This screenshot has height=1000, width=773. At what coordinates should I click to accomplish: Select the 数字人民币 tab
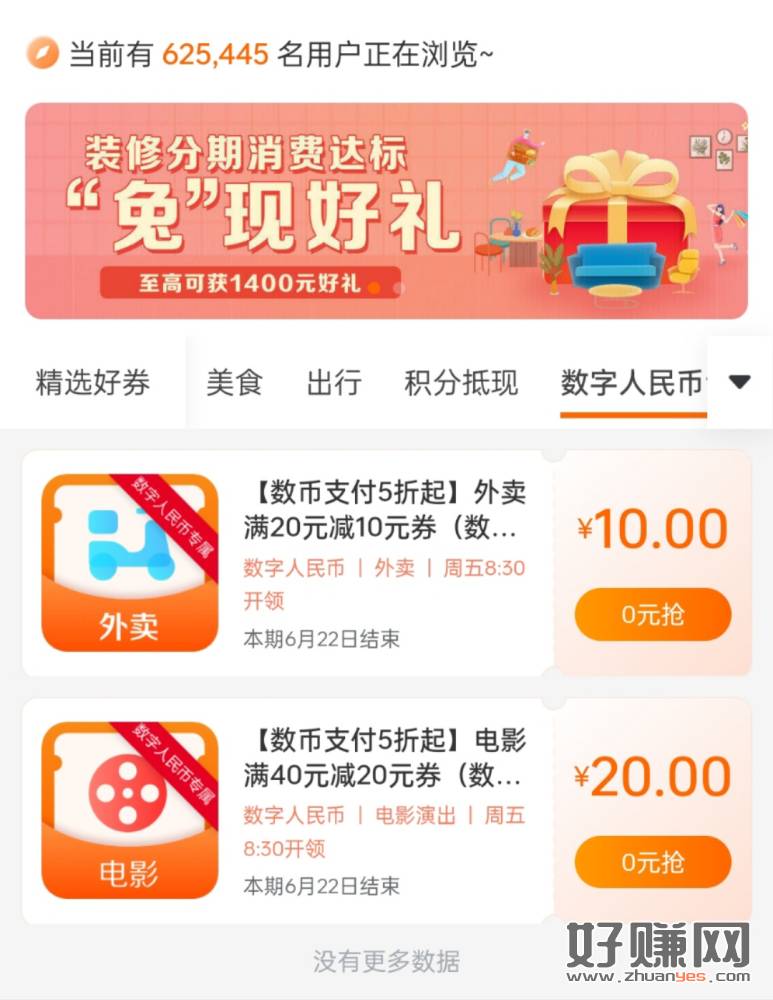click(632, 383)
